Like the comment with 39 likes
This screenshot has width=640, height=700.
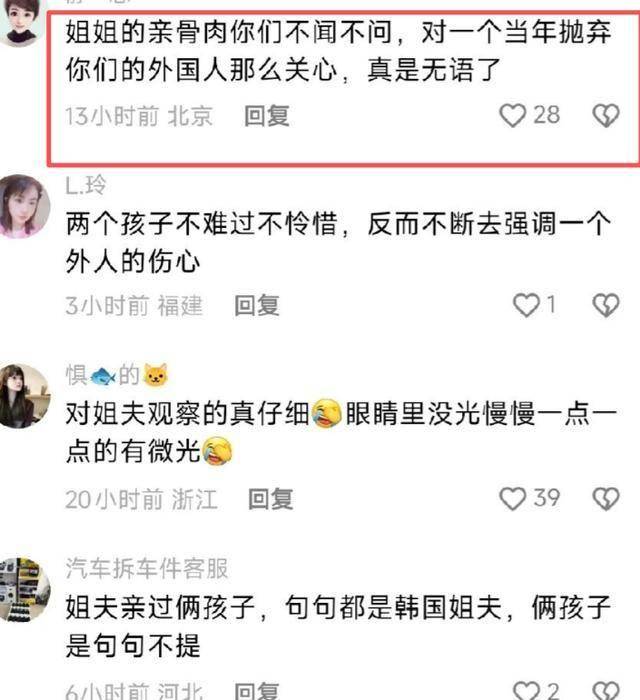(513, 498)
